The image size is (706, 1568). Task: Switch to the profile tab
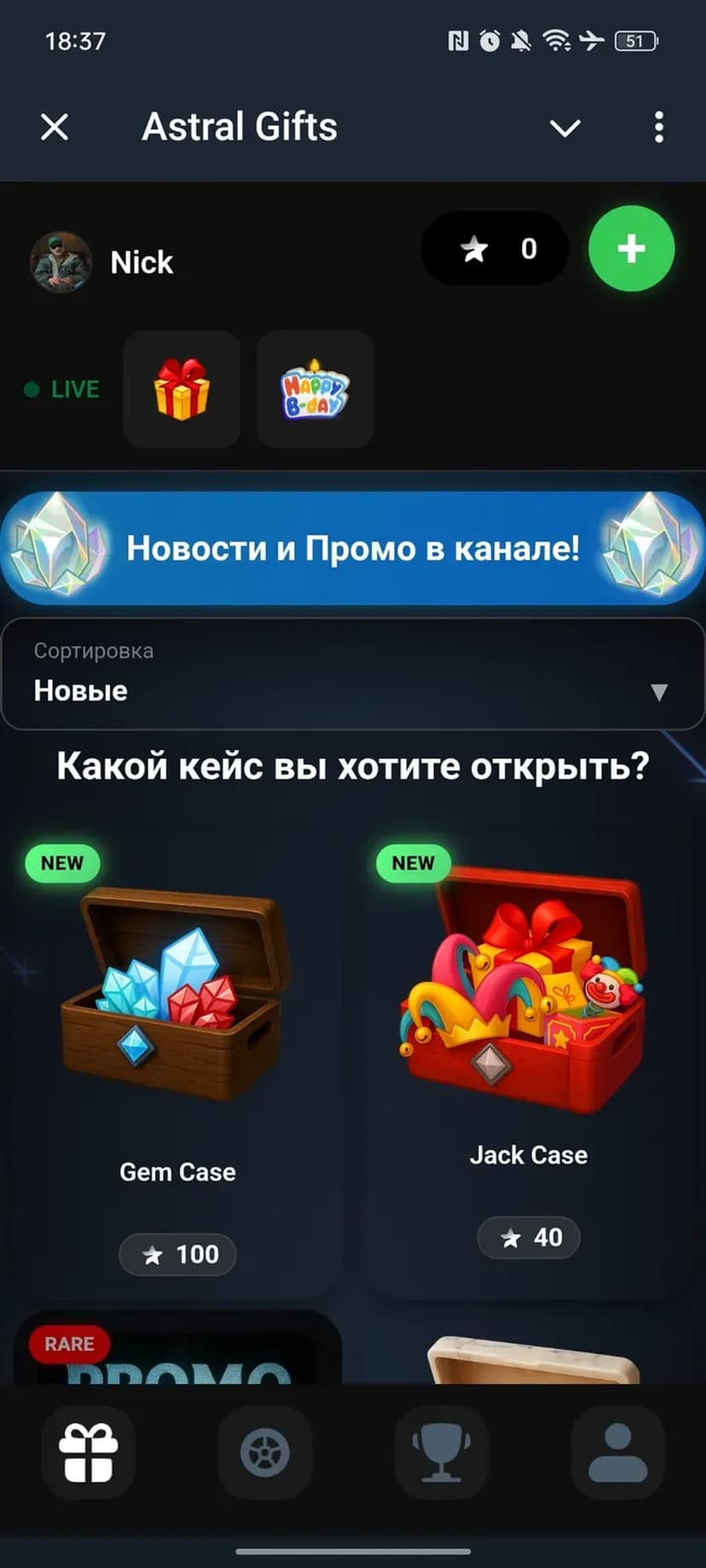click(617, 1452)
